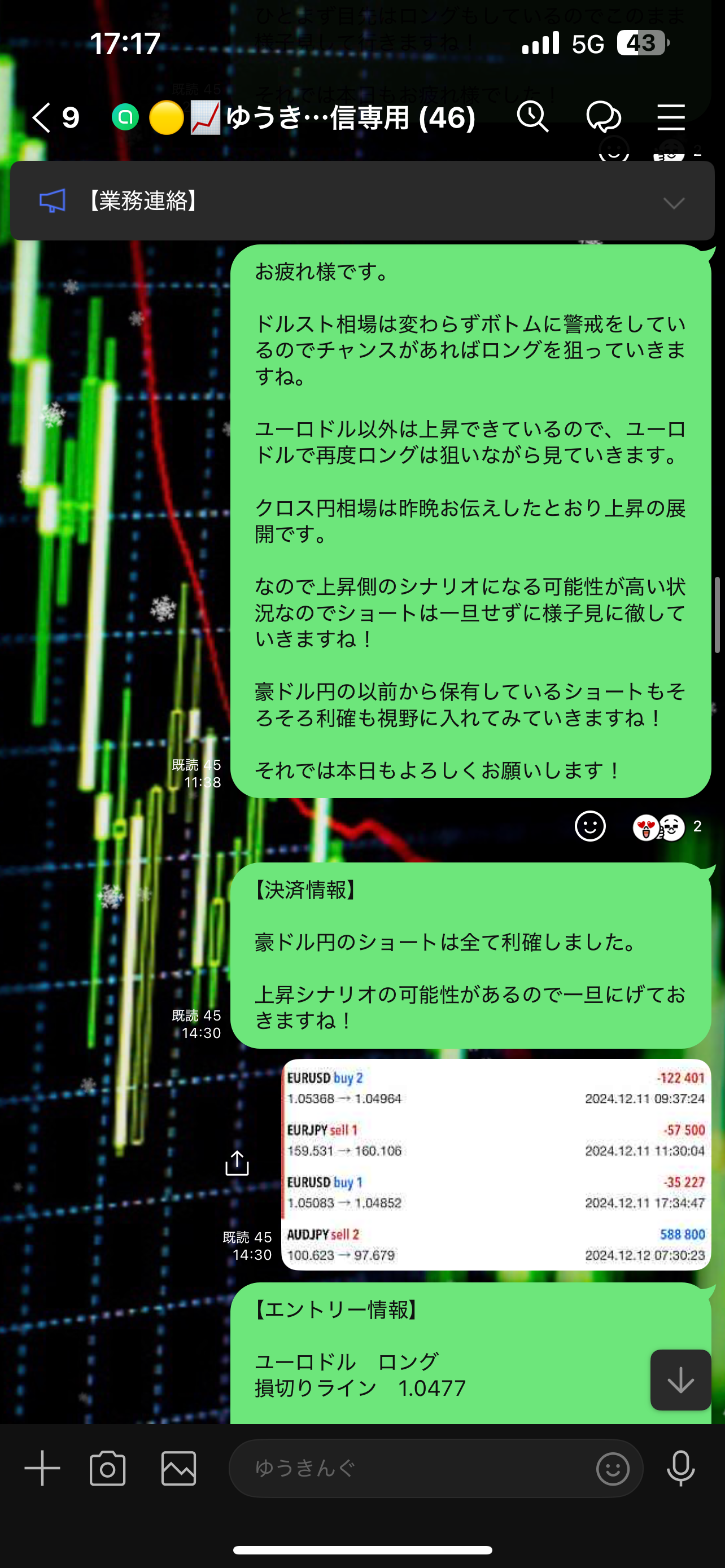Open the chat menu
Screen dimensions: 725x1568
coord(671,117)
